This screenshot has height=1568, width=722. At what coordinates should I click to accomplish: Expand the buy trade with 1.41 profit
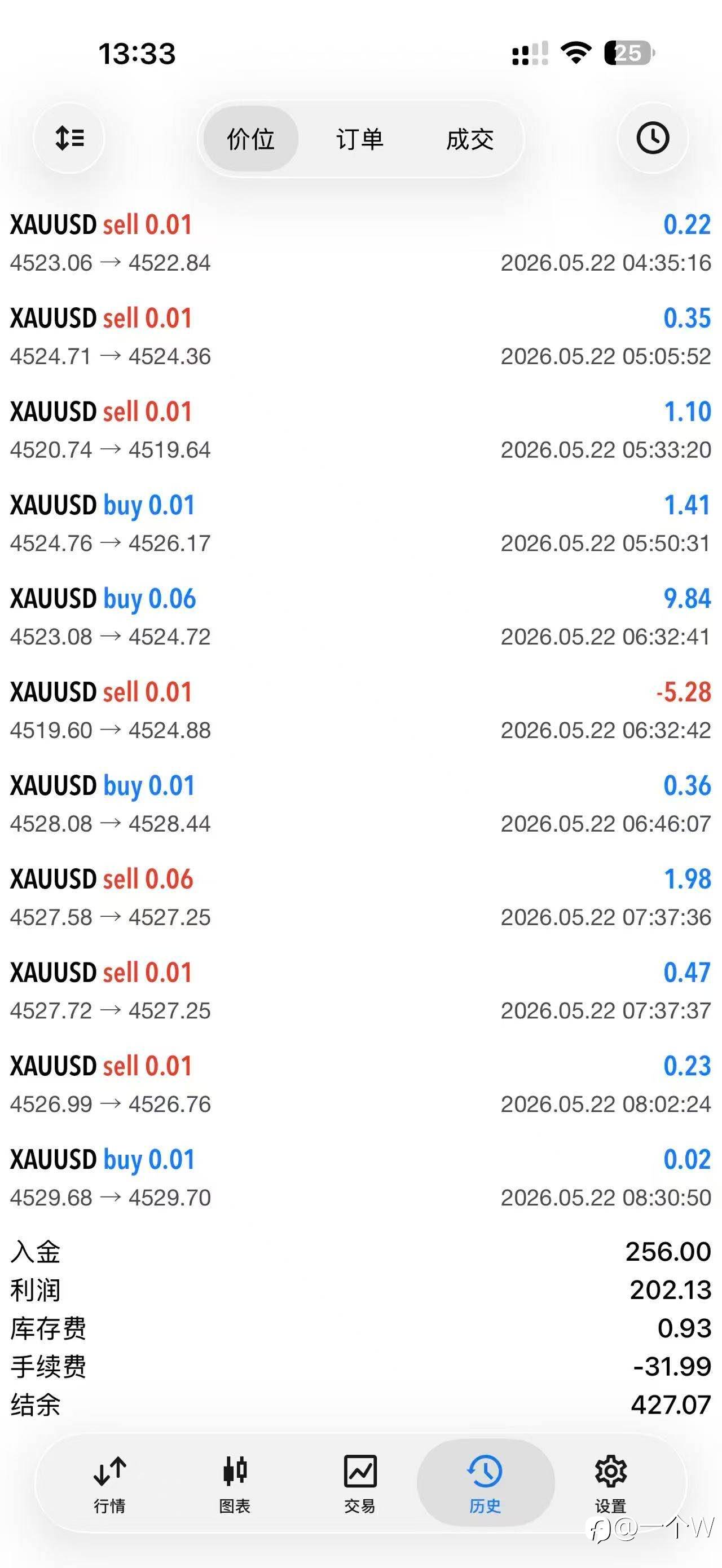[361, 523]
